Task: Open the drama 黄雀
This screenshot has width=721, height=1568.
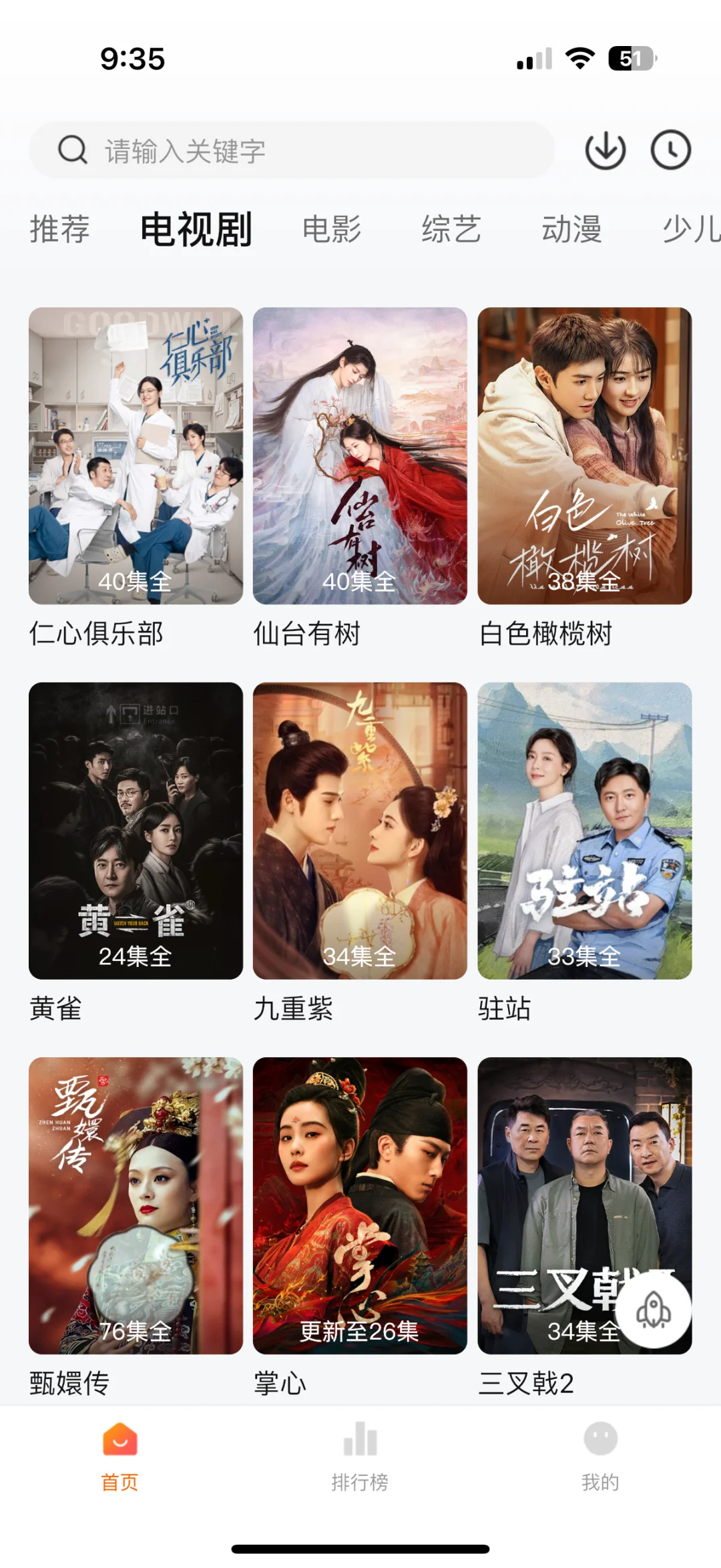Action: pyautogui.click(x=136, y=830)
